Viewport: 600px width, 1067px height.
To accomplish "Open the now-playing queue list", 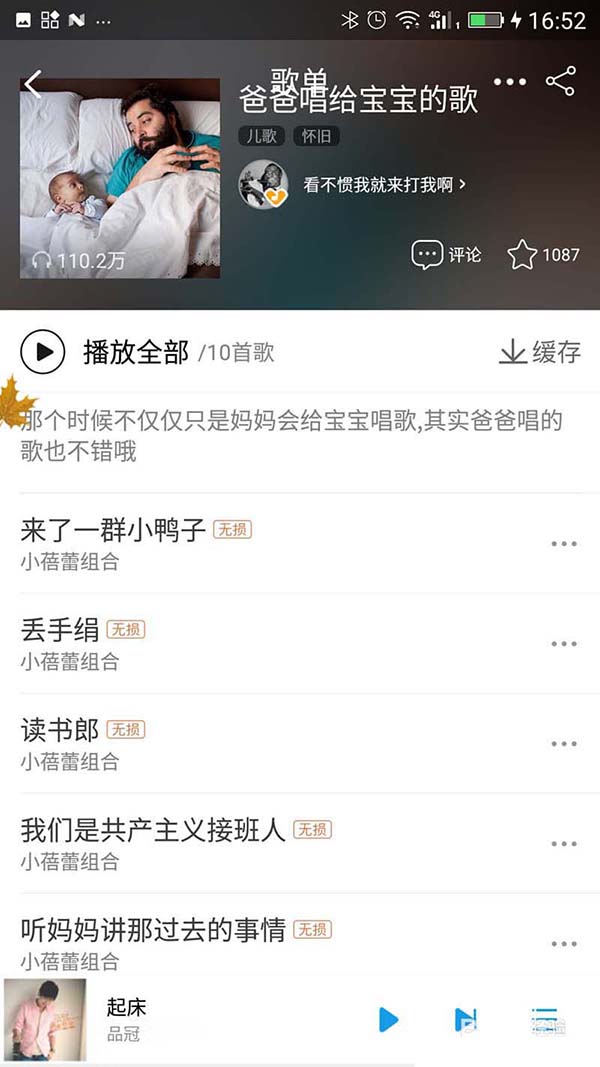I will [x=545, y=1019].
